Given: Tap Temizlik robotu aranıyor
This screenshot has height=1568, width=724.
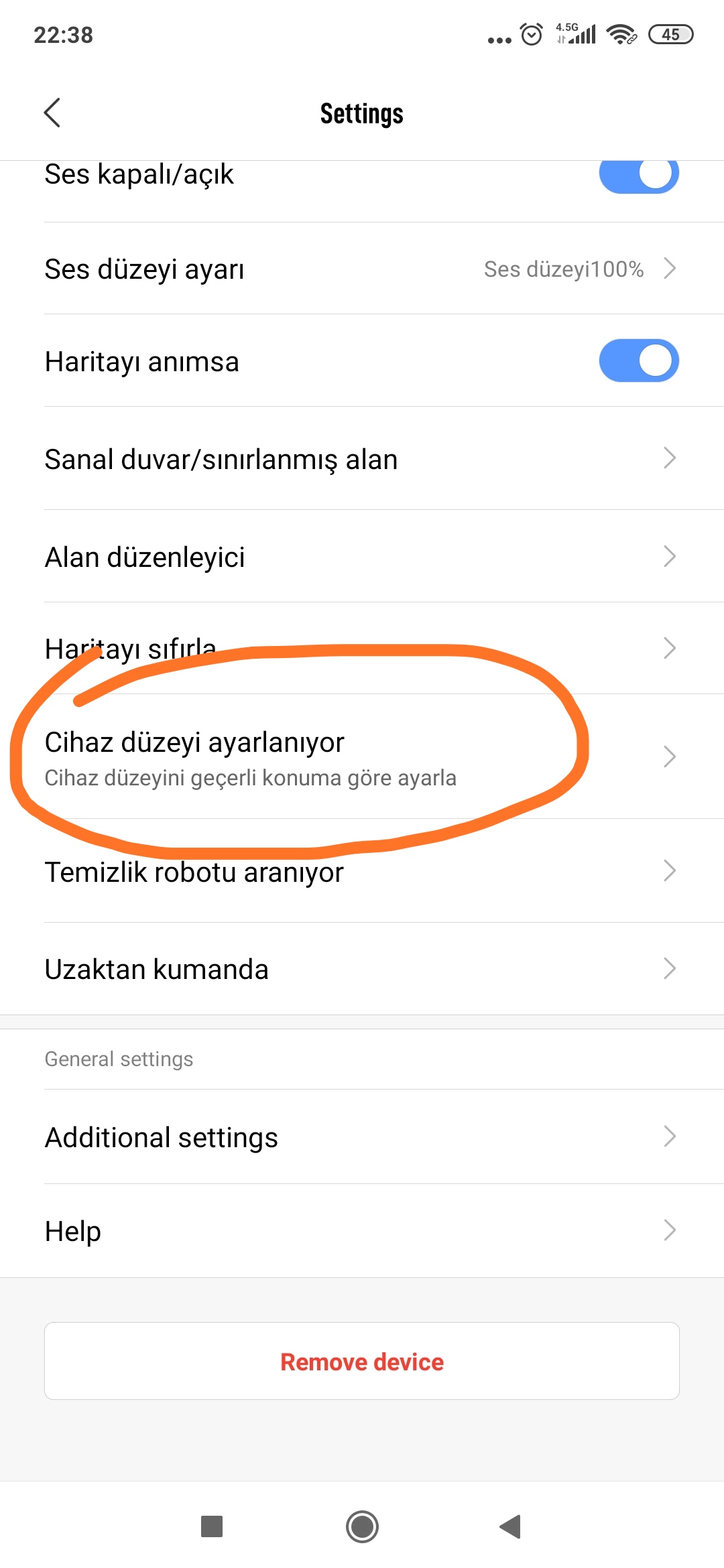Looking at the screenshot, I should (x=362, y=871).
